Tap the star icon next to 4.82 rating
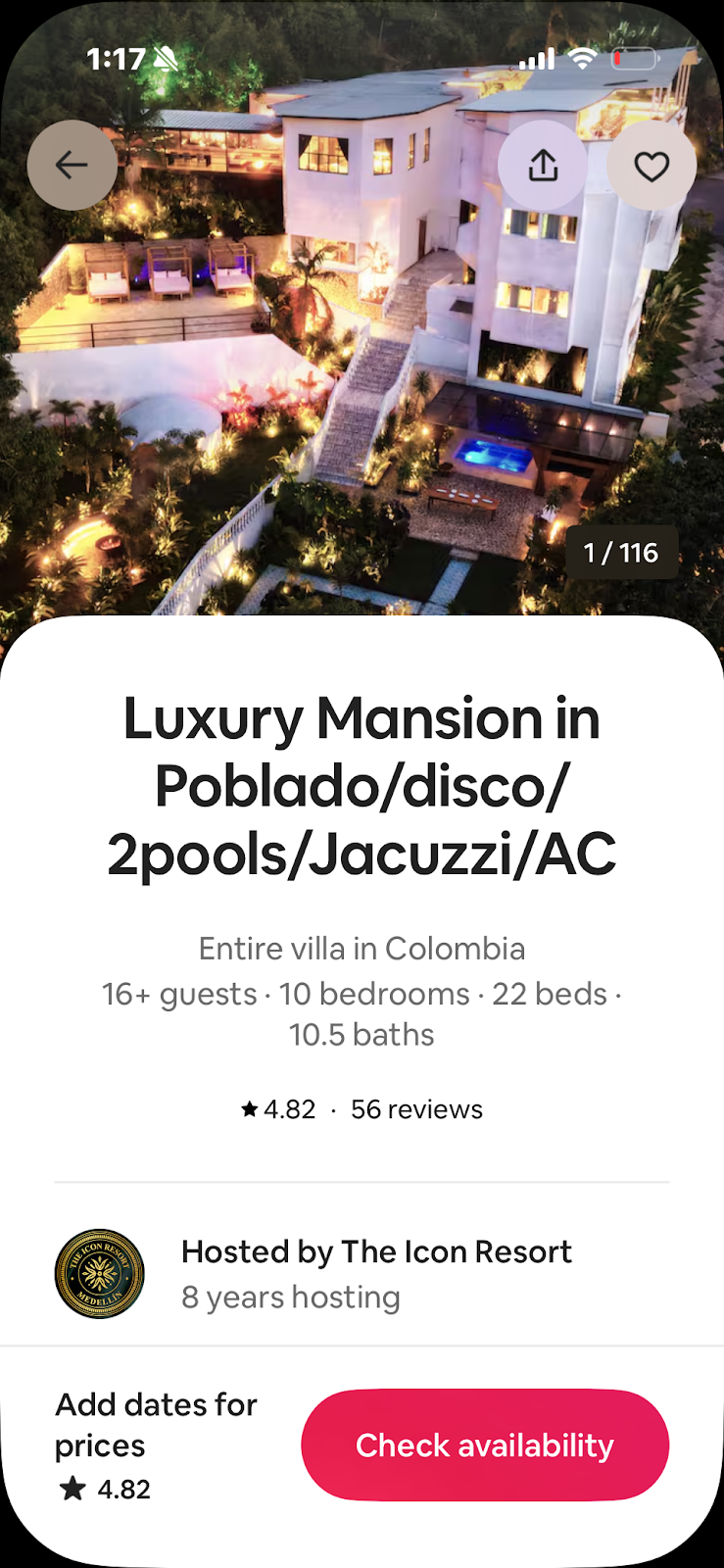This screenshot has width=724, height=1568. (249, 1108)
